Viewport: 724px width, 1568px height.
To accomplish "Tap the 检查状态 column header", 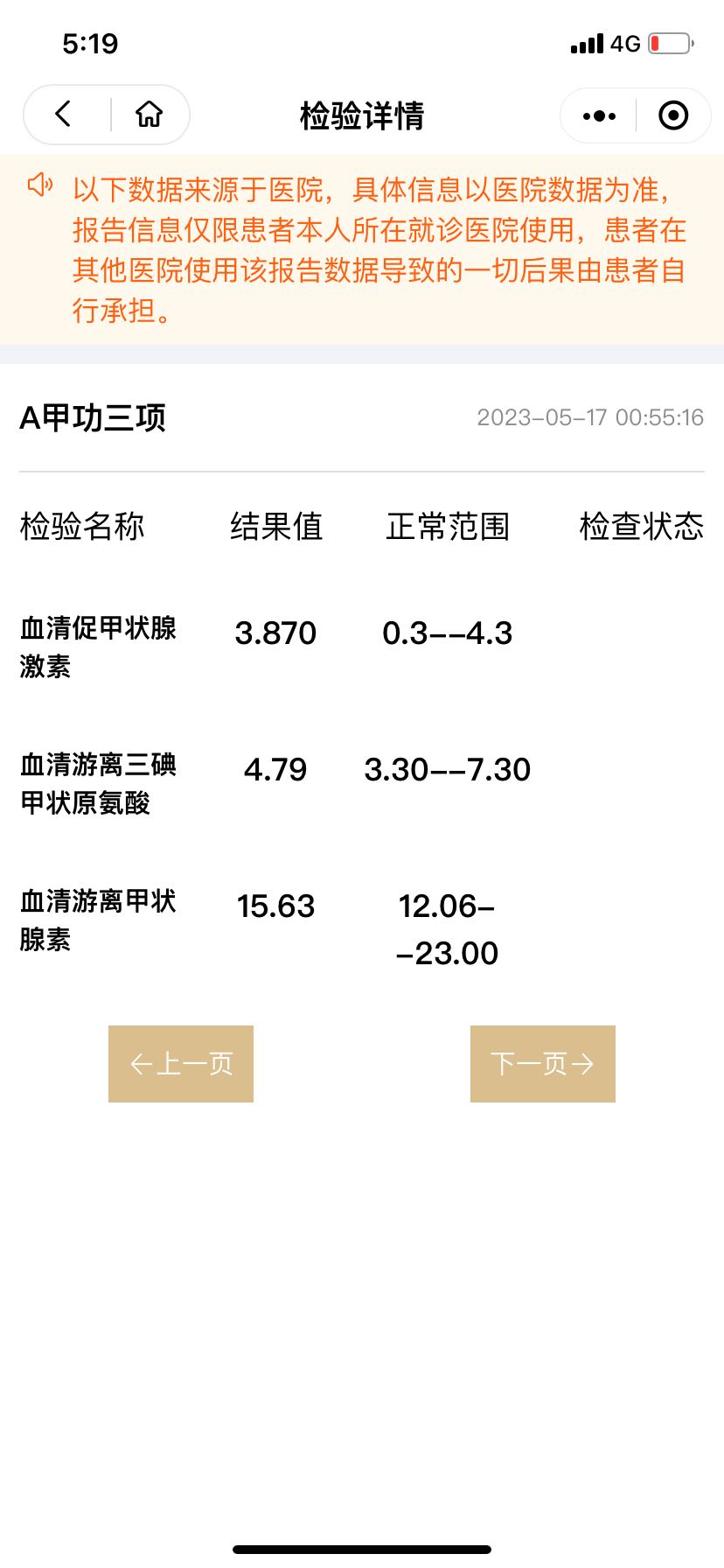I will tap(643, 526).
